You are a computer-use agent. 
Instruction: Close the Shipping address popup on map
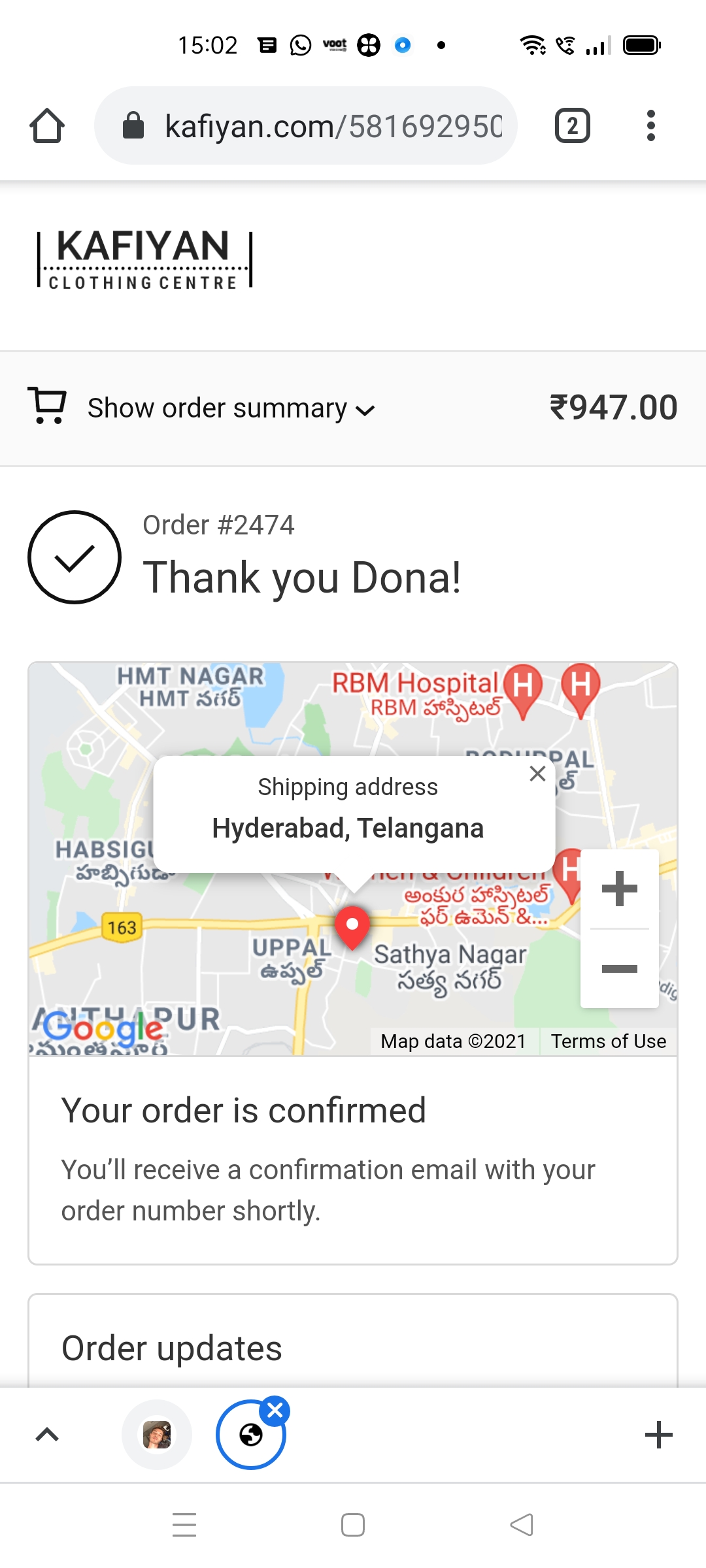[x=537, y=774]
